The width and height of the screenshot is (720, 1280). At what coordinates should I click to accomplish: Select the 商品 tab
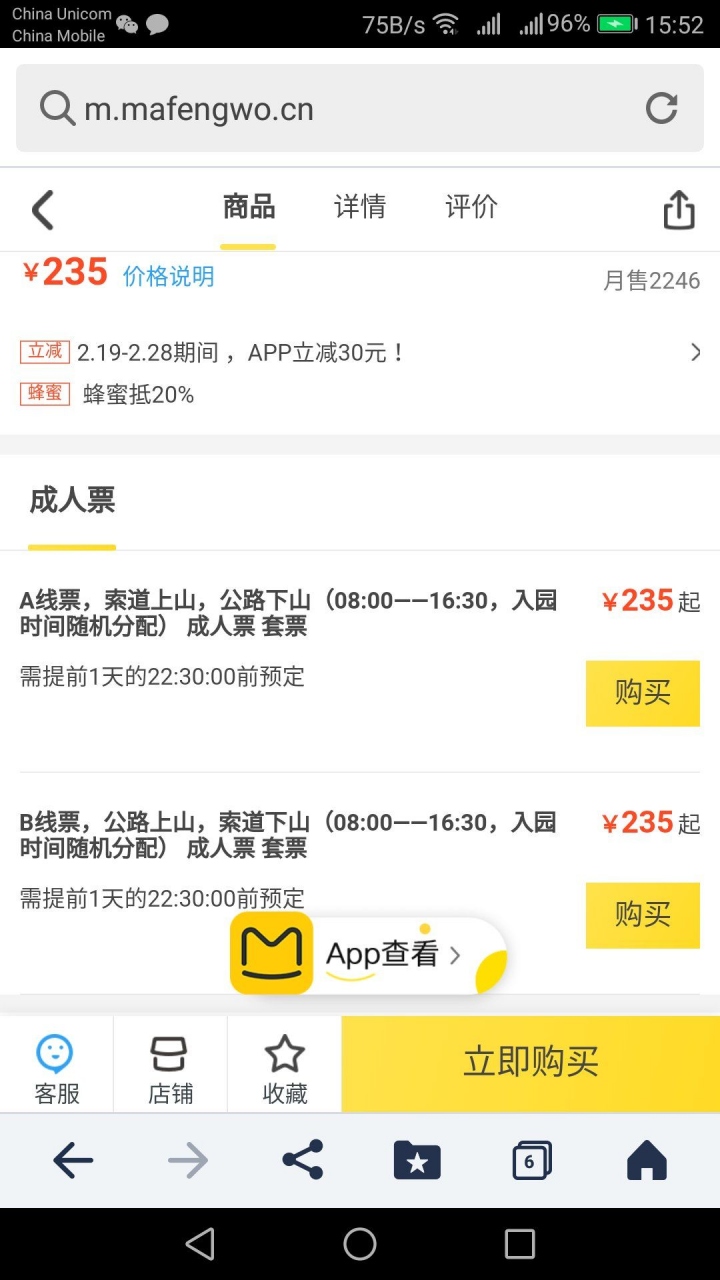click(248, 207)
